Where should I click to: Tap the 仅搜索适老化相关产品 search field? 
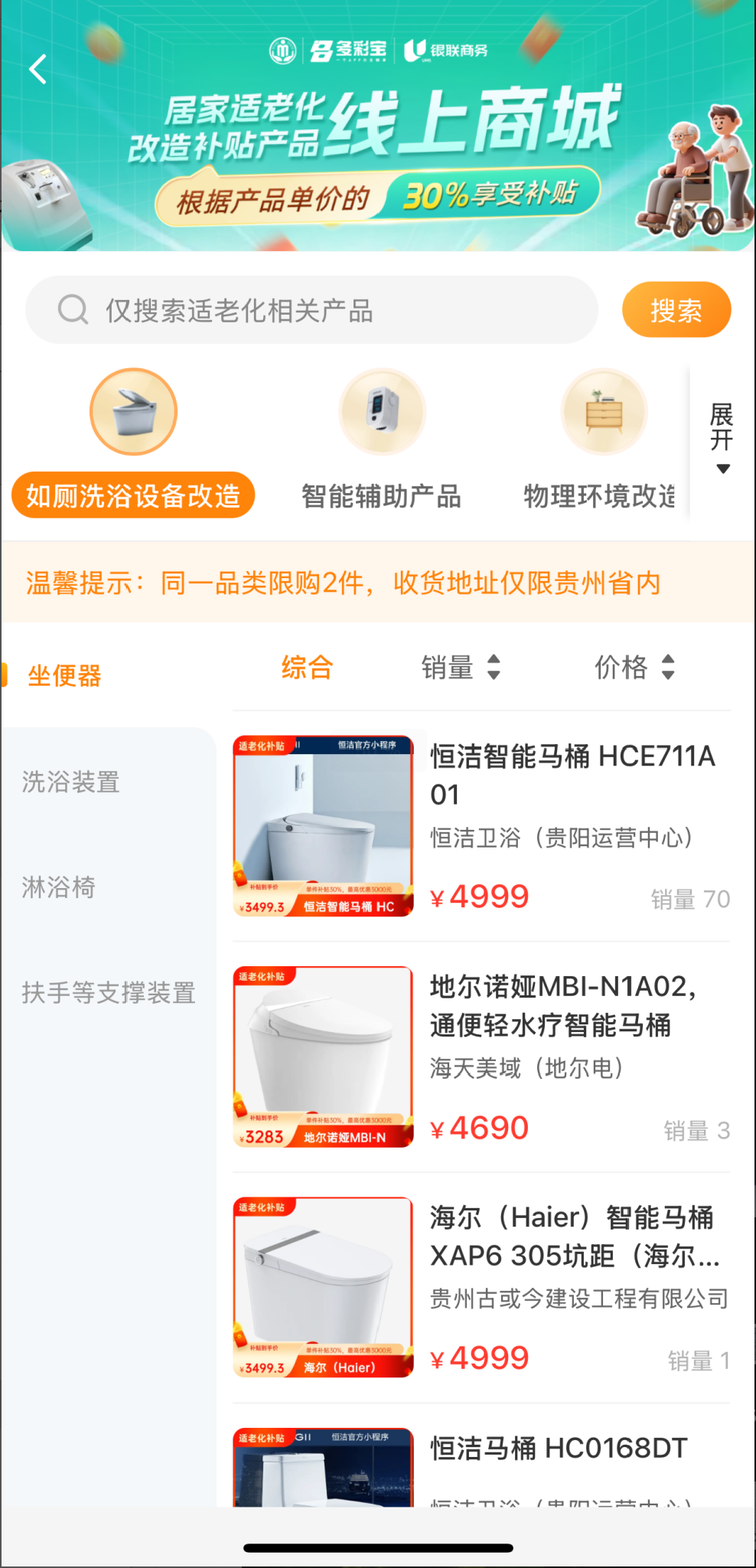[312, 310]
